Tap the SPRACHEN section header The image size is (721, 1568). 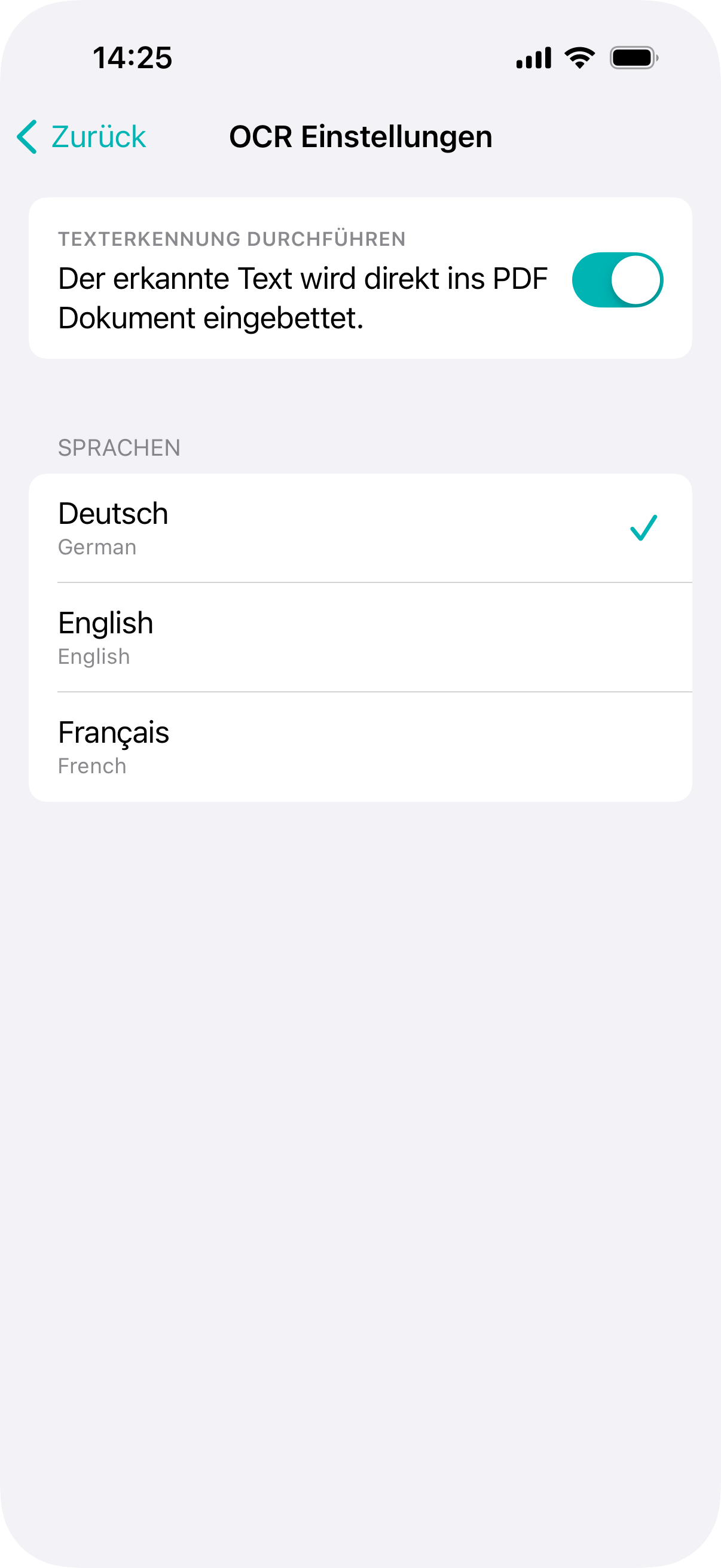pyautogui.click(x=118, y=447)
